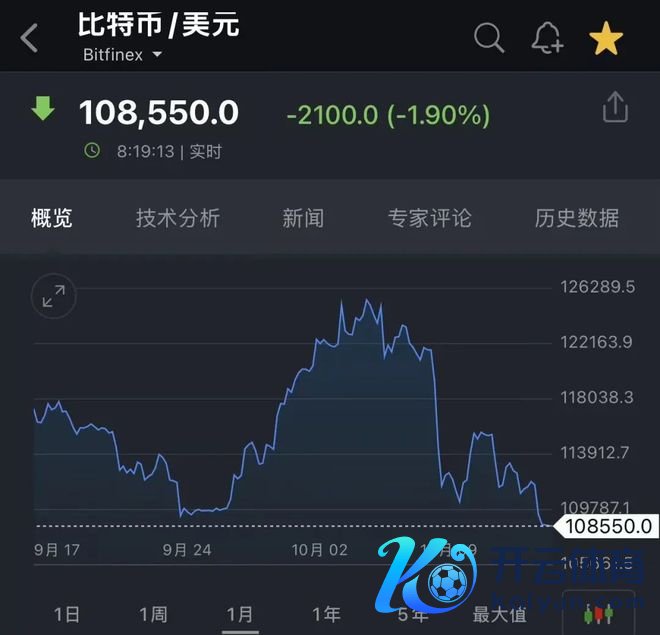Add a price alert with the bell

tap(547, 39)
